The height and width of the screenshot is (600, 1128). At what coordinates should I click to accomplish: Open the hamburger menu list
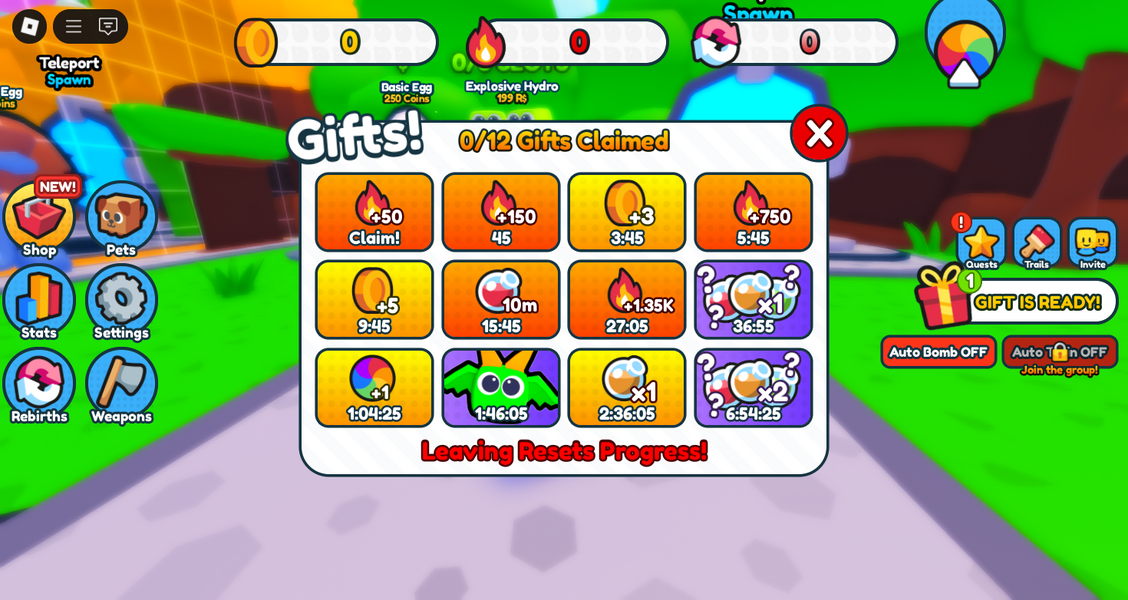pos(74,26)
